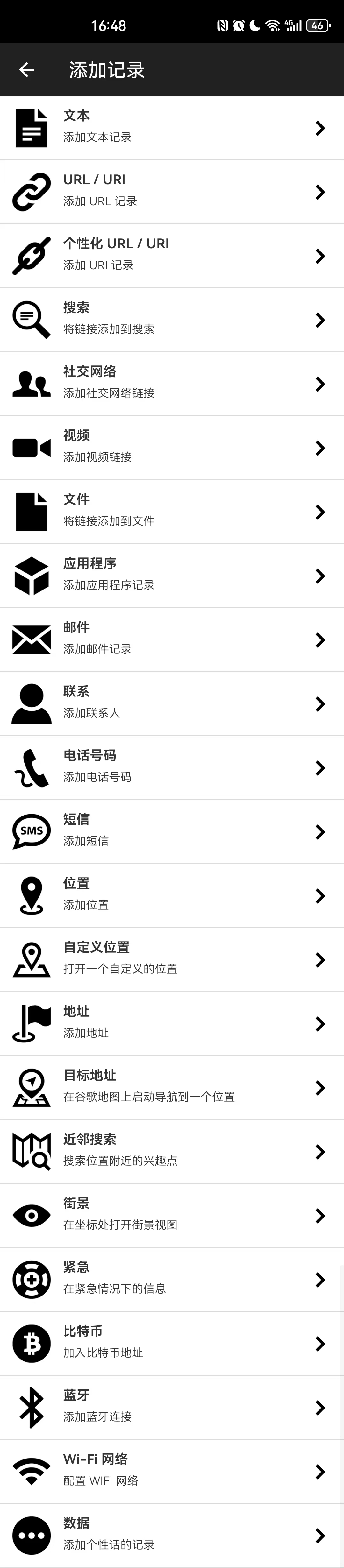The width and height of the screenshot is (344, 1568).
Task: Open the 文本 record option
Action: tap(172, 128)
